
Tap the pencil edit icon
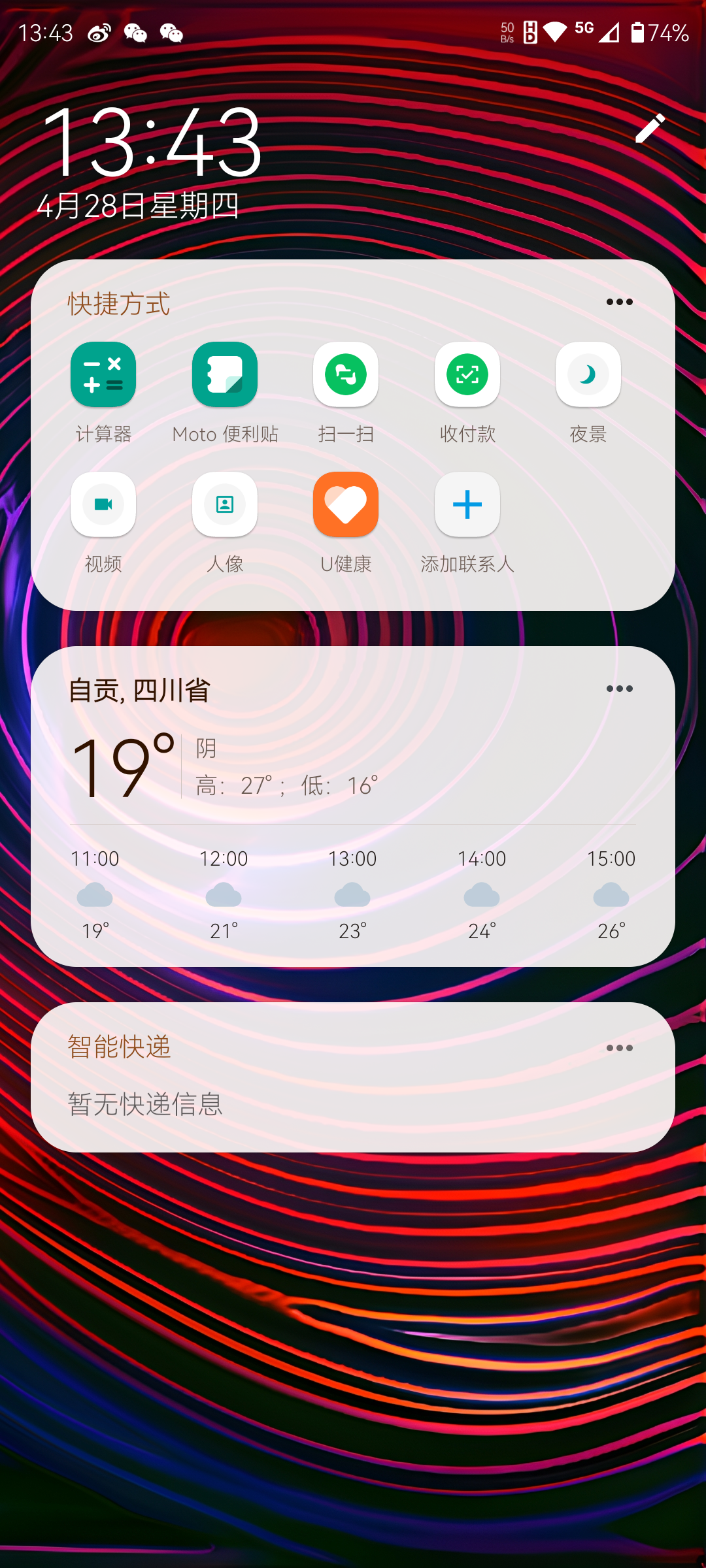point(650,128)
